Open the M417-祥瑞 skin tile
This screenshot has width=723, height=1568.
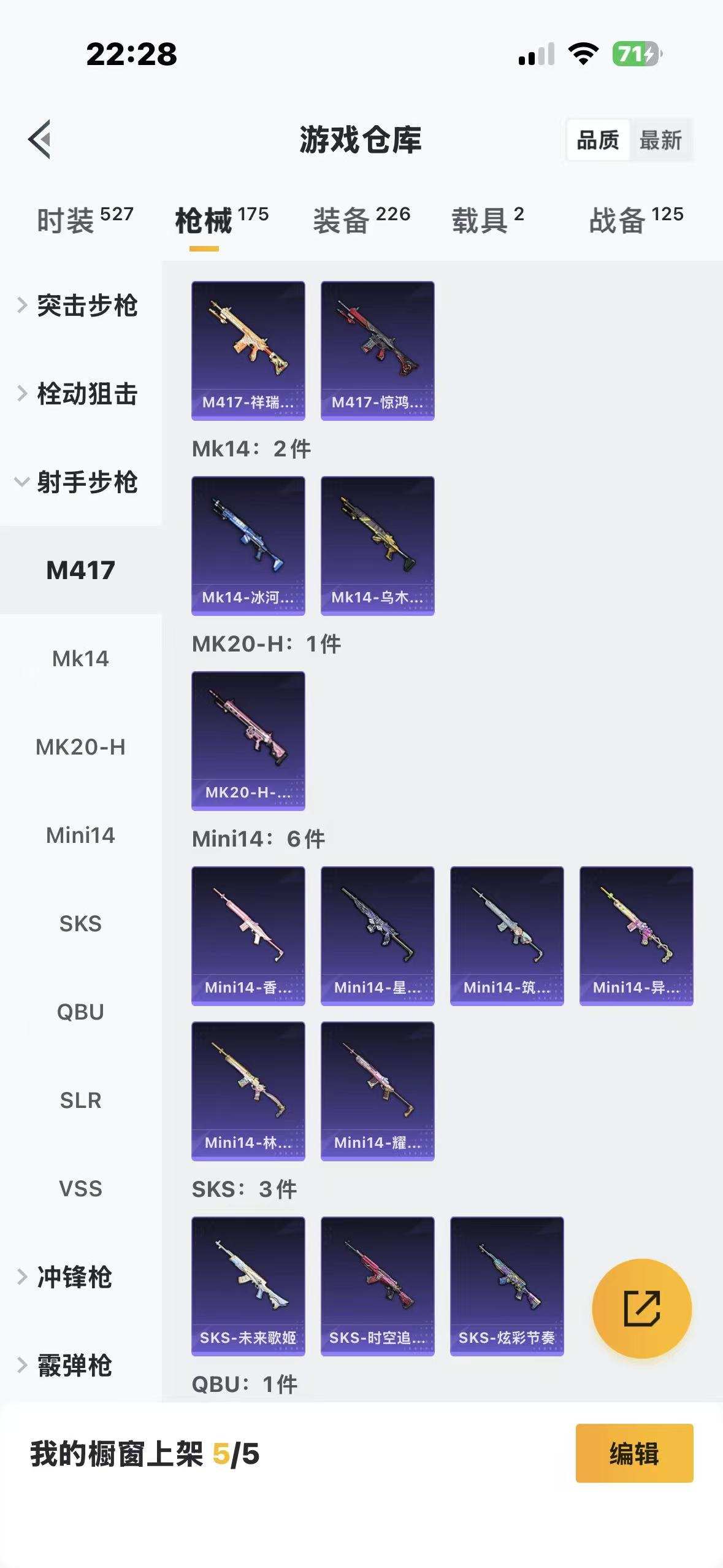(x=248, y=350)
